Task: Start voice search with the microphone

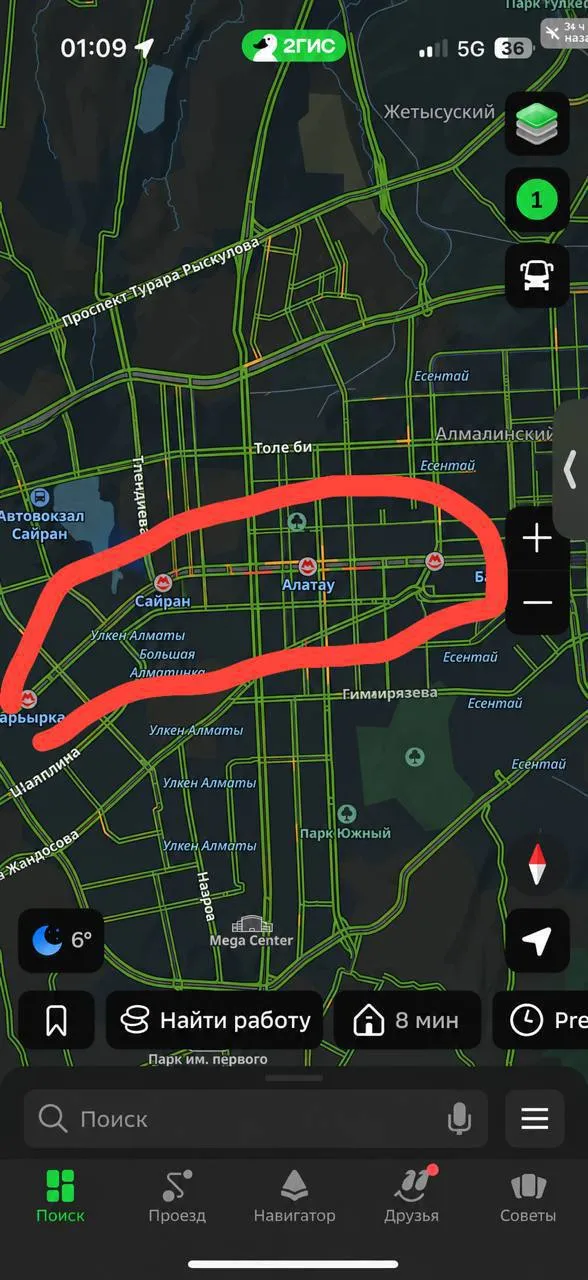Action: point(459,1119)
